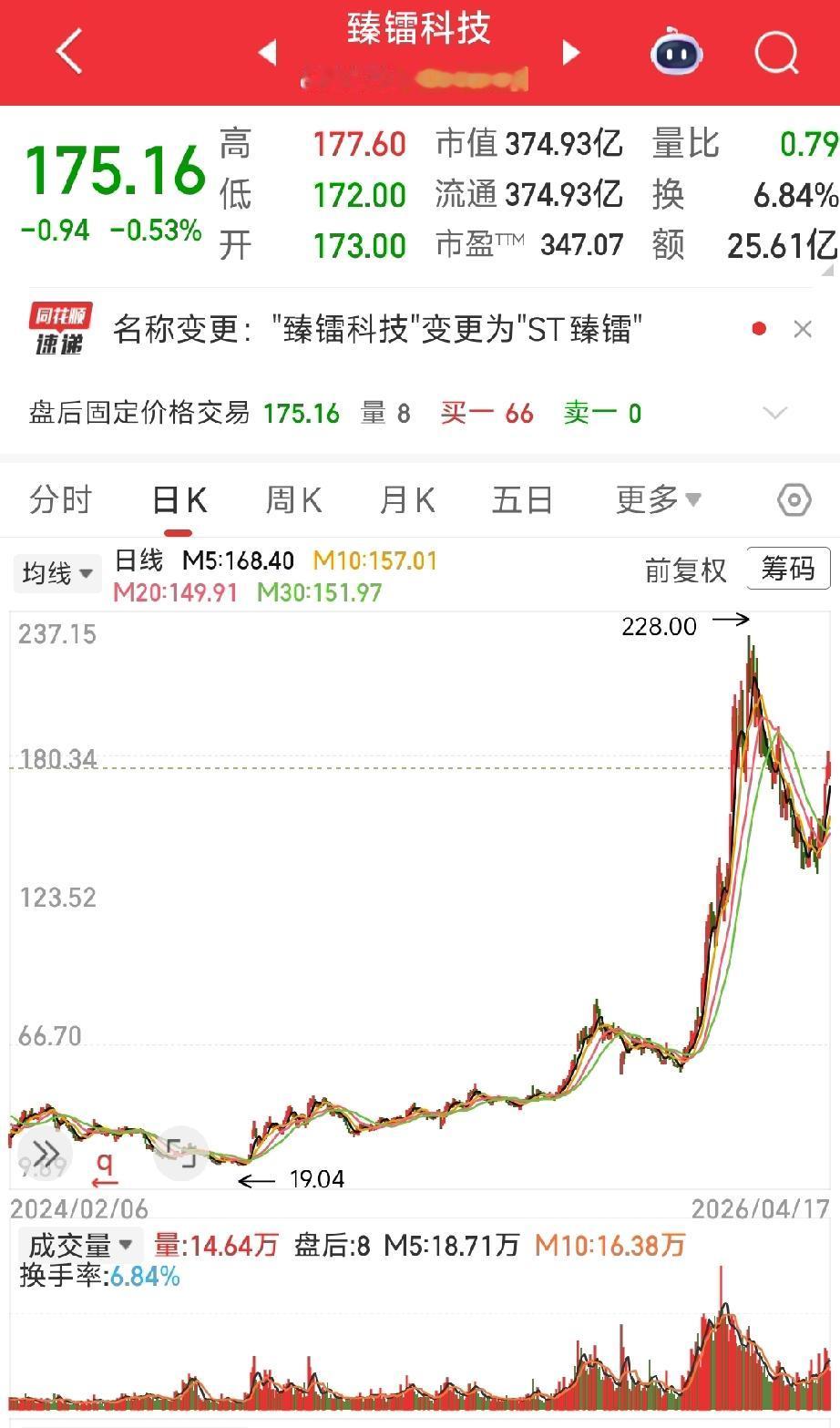Open the stock search magnifier
Image resolution: width=840 pixels, height=1428 pixels.
776,53
